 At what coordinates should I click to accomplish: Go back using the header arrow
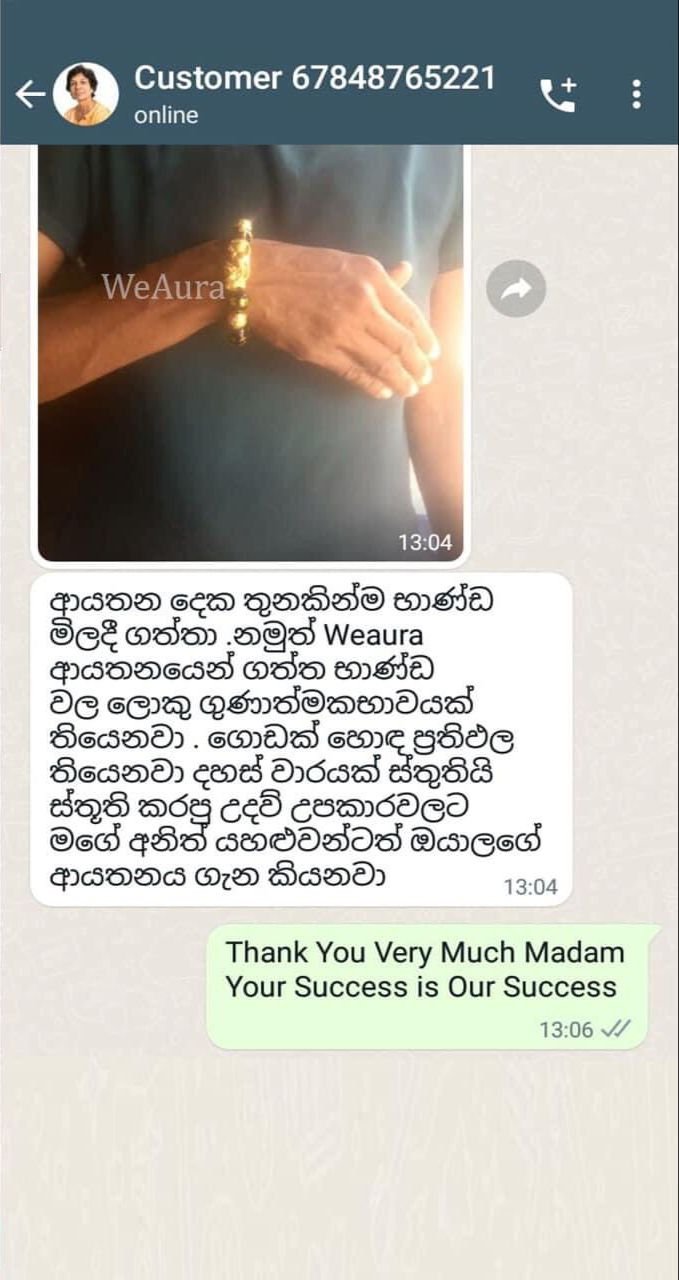(30, 95)
